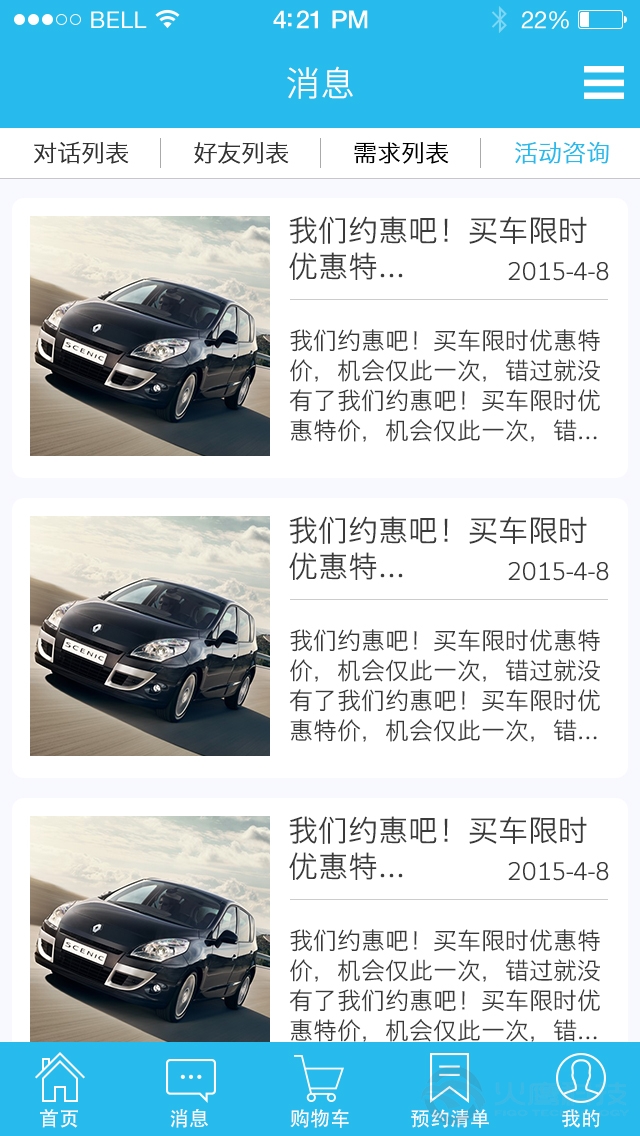Image resolution: width=640 pixels, height=1136 pixels.
Task: Go to 首页 in bottom bar
Action: point(59,1090)
